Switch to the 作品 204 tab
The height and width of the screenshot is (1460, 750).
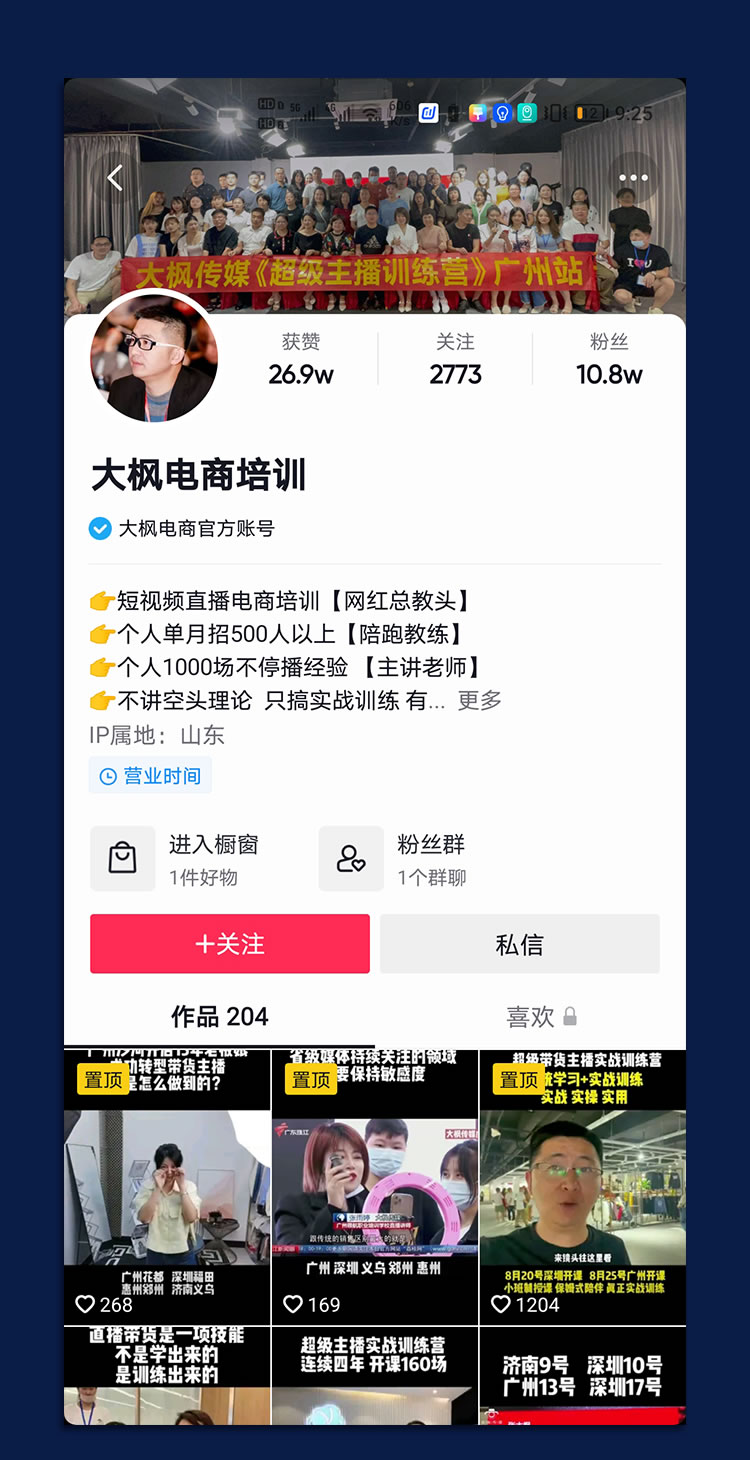219,1017
